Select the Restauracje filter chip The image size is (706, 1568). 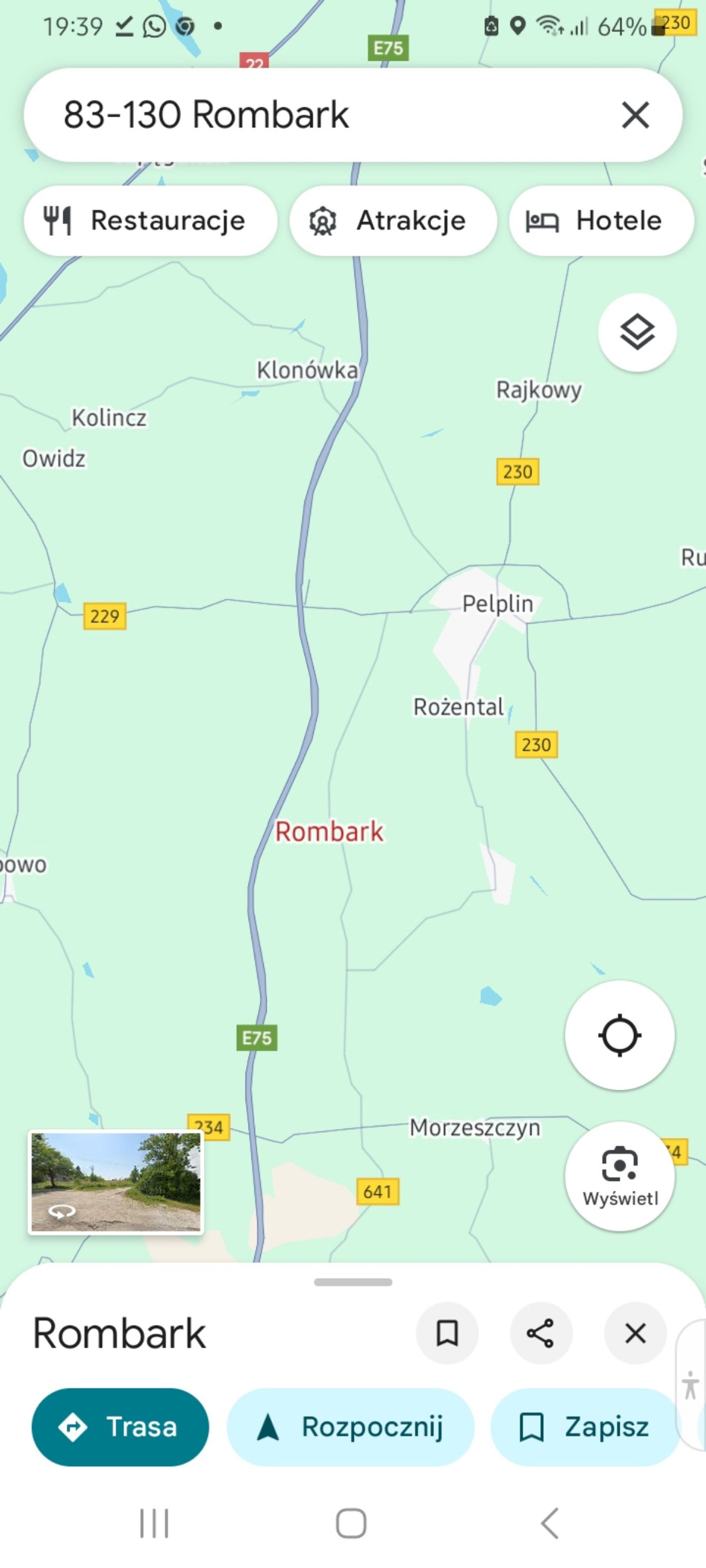(150, 220)
